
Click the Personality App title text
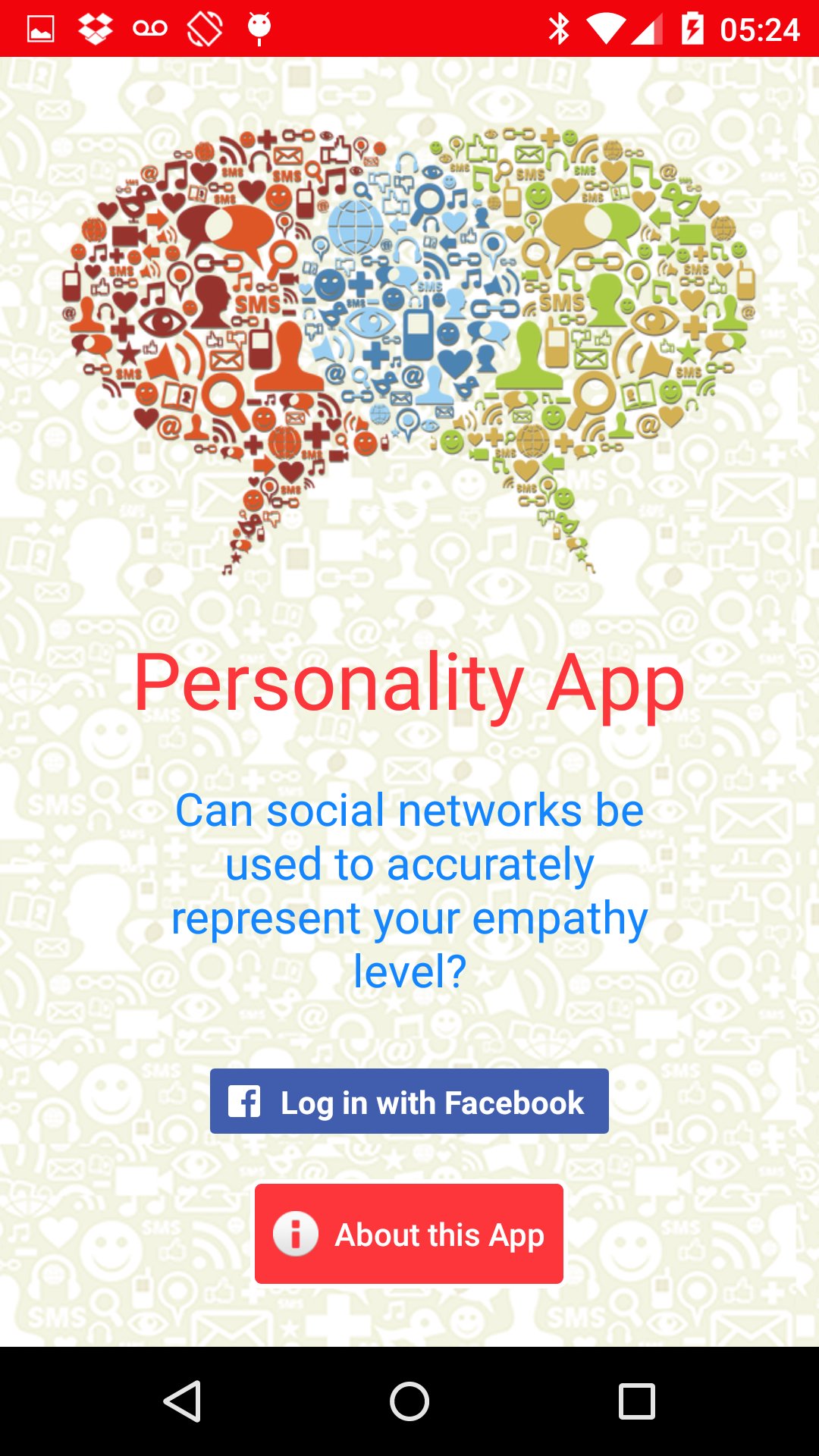tap(408, 684)
